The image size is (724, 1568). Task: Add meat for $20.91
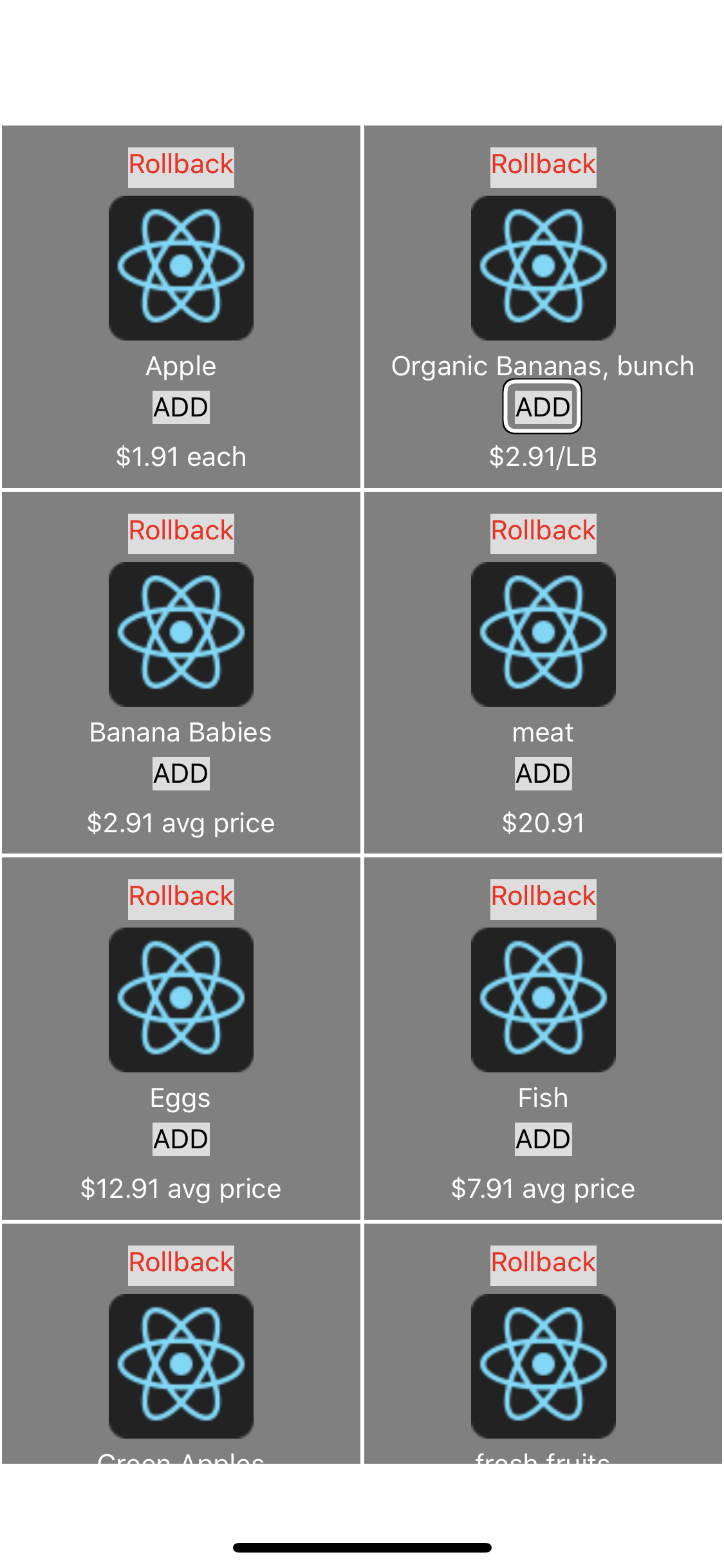coord(543,774)
